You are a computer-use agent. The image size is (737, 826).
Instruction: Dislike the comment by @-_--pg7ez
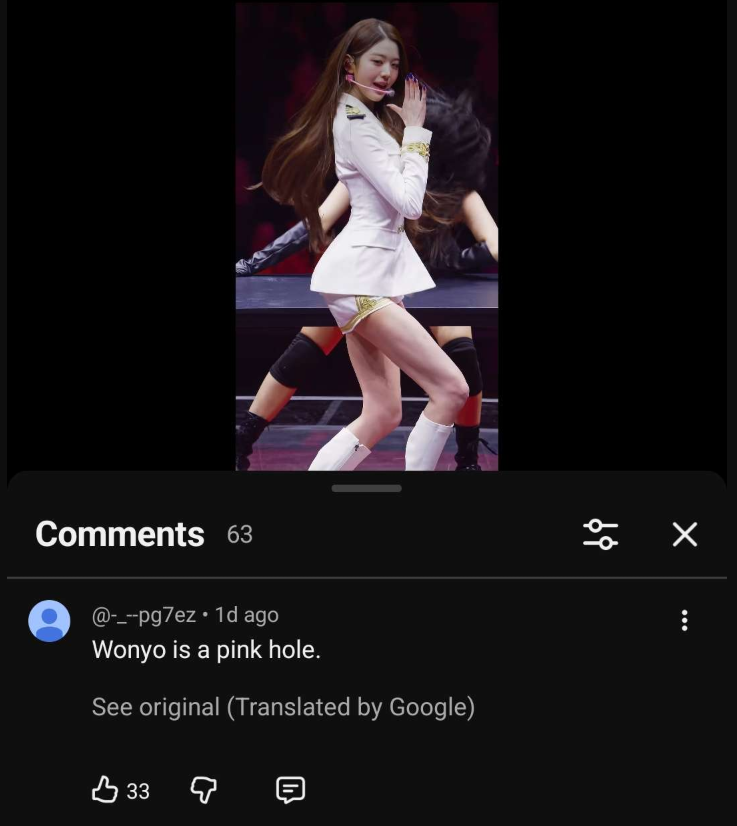point(203,790)
